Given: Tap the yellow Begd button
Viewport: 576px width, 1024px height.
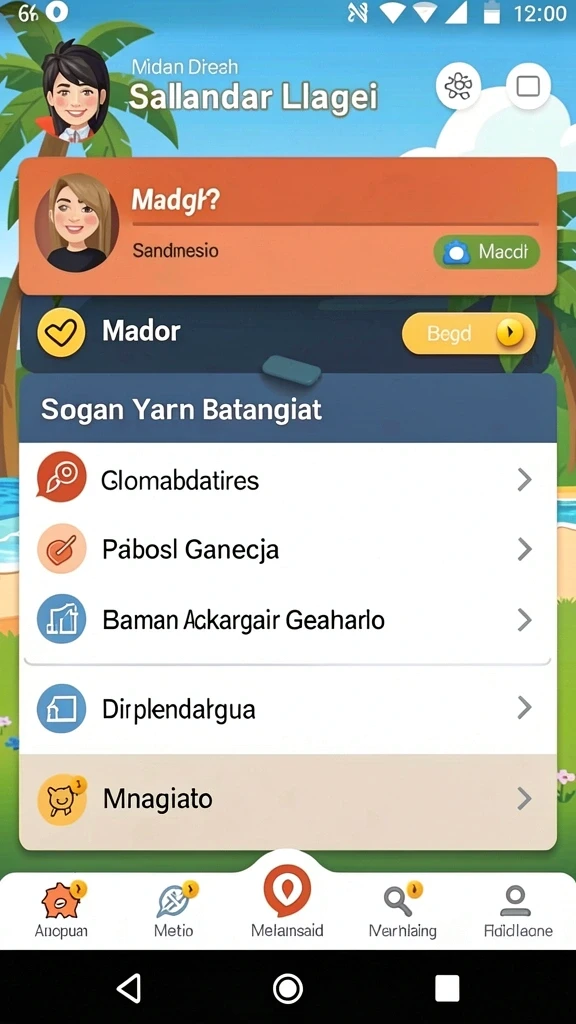Looking at the screenshot, I should [468, 334].
